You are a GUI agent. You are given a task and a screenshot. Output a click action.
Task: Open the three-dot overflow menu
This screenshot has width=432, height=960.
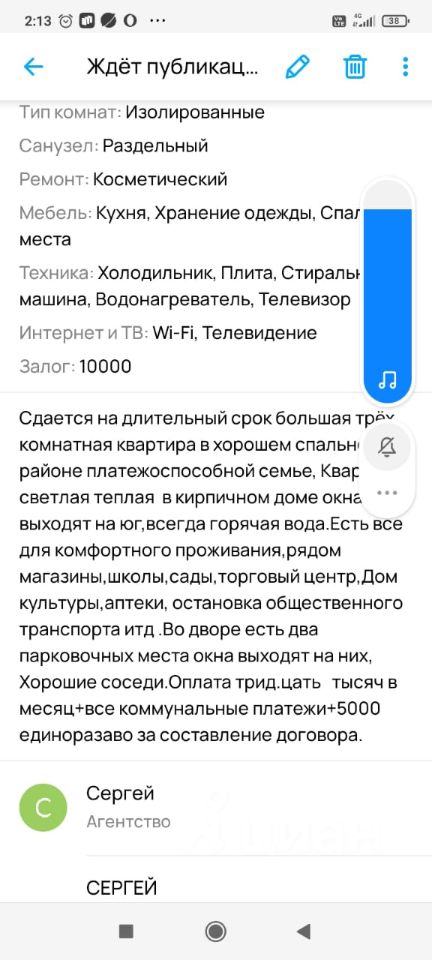[405, 67]
